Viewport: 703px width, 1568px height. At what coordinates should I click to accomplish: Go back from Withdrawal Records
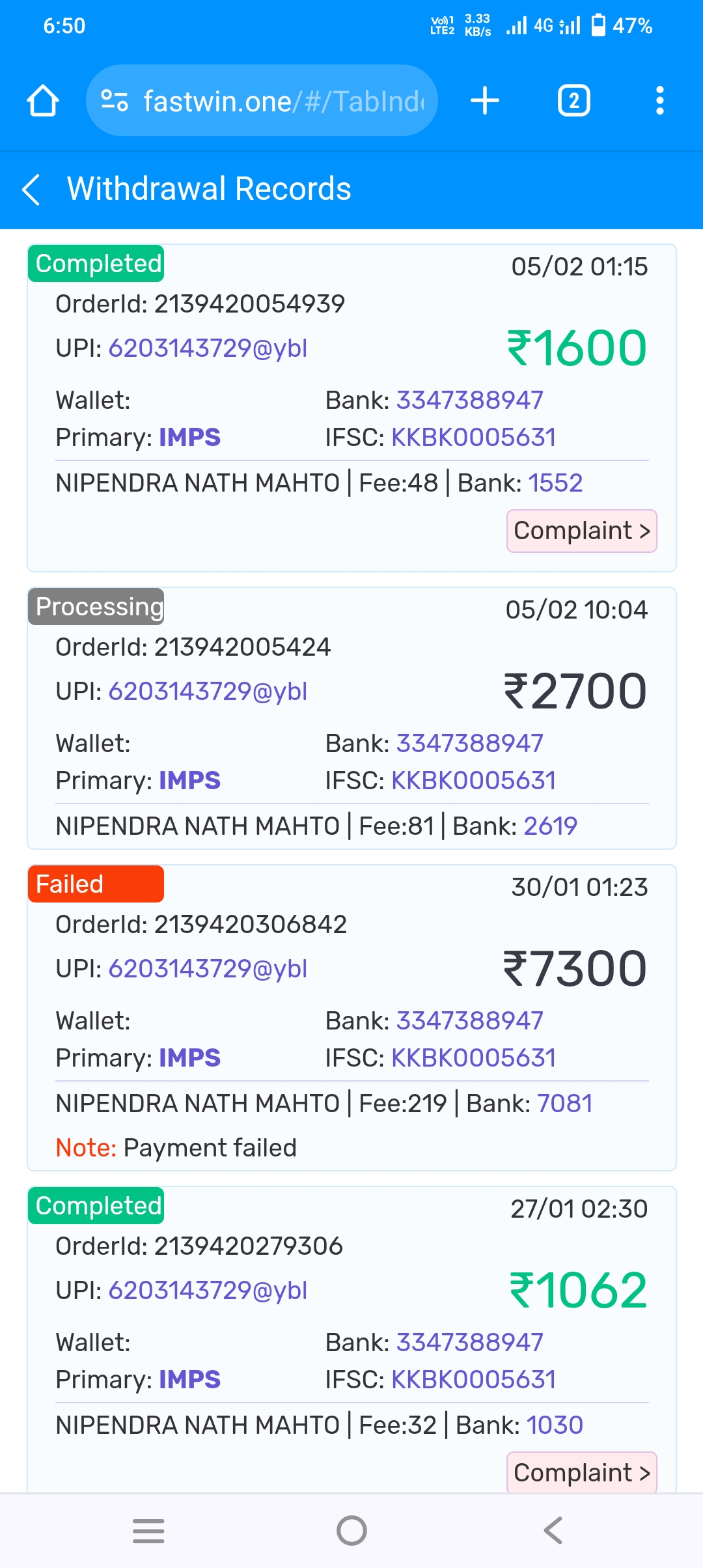31,189
